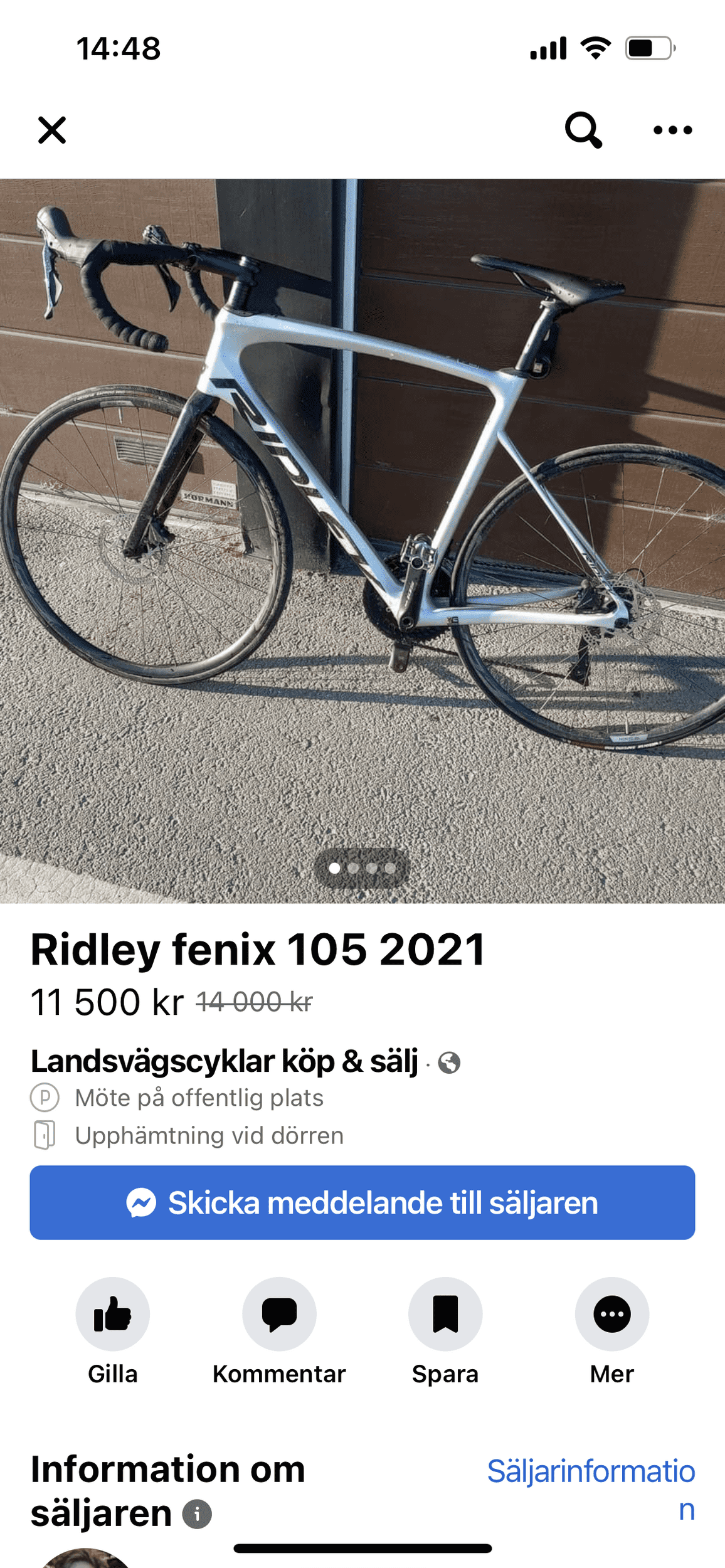Tap the info icon beside Information om säljaren
Screen dimensions: 725x1568
pos(197,1515)
